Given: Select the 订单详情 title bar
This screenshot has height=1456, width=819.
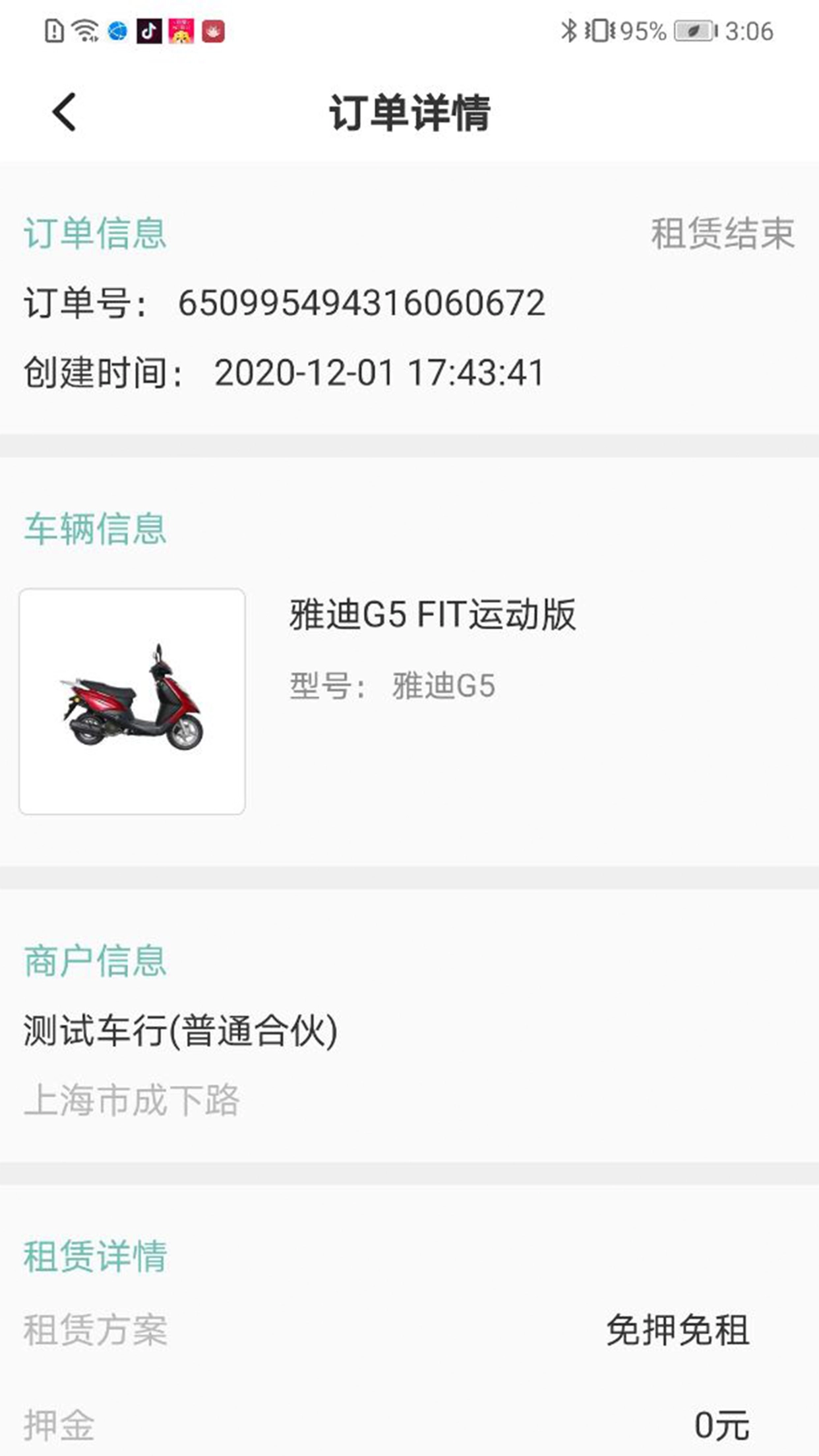Looking at the screenshot, I should tap(409, 111).
